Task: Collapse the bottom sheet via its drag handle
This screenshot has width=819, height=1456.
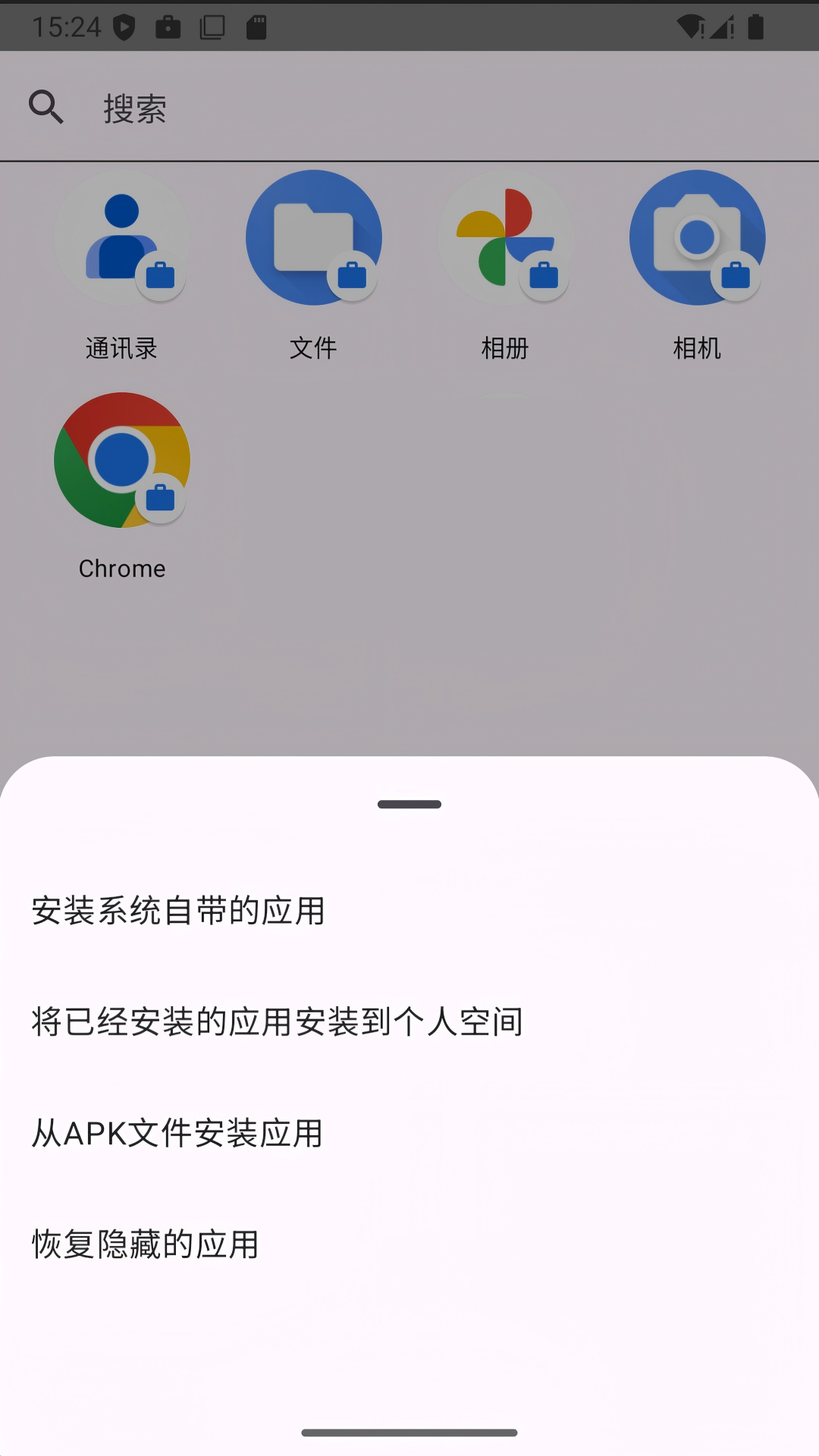Action: pos(409,803)
